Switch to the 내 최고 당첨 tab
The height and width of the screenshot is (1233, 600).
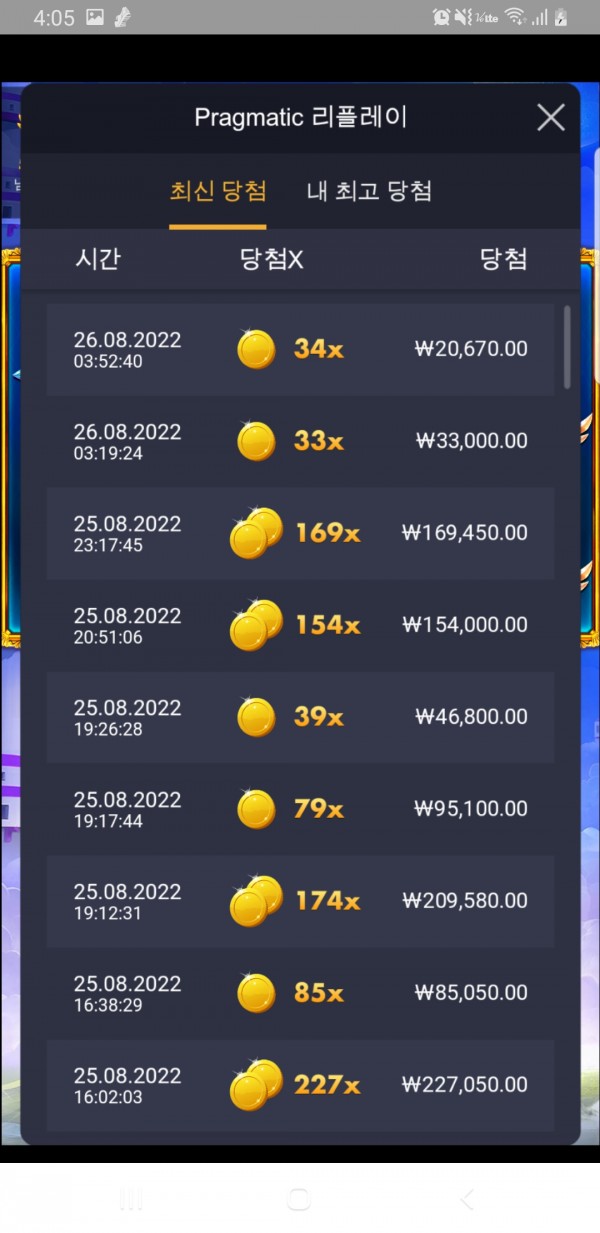tap(369, 191)
